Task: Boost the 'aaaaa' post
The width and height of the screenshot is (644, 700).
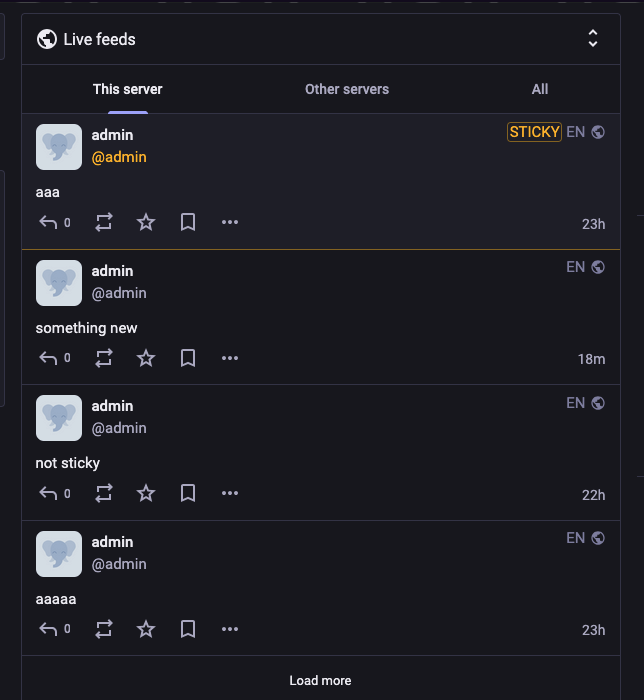Action: click(104, 629)
